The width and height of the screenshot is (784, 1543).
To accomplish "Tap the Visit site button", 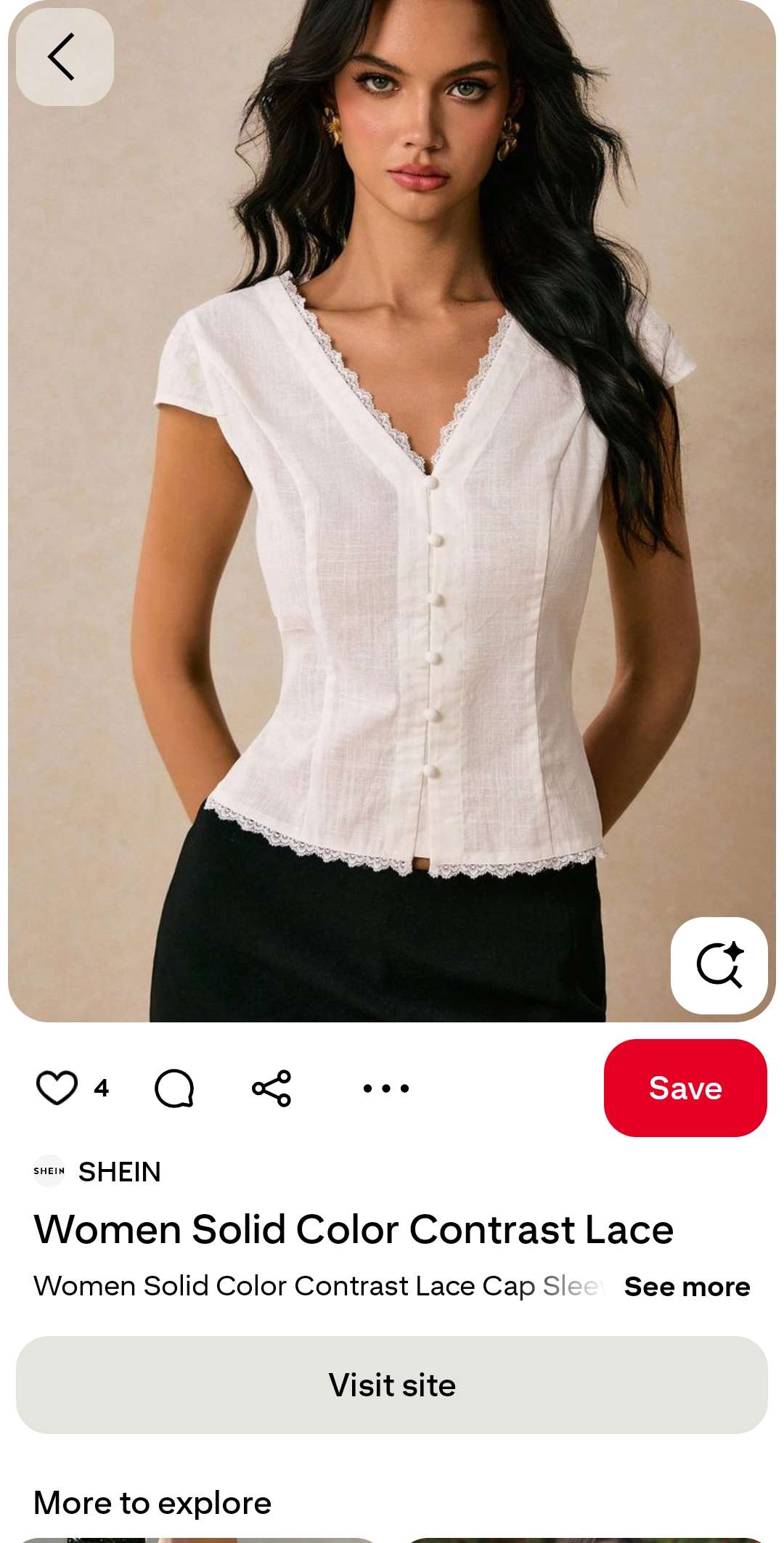I will click(x=392, y=1385).
